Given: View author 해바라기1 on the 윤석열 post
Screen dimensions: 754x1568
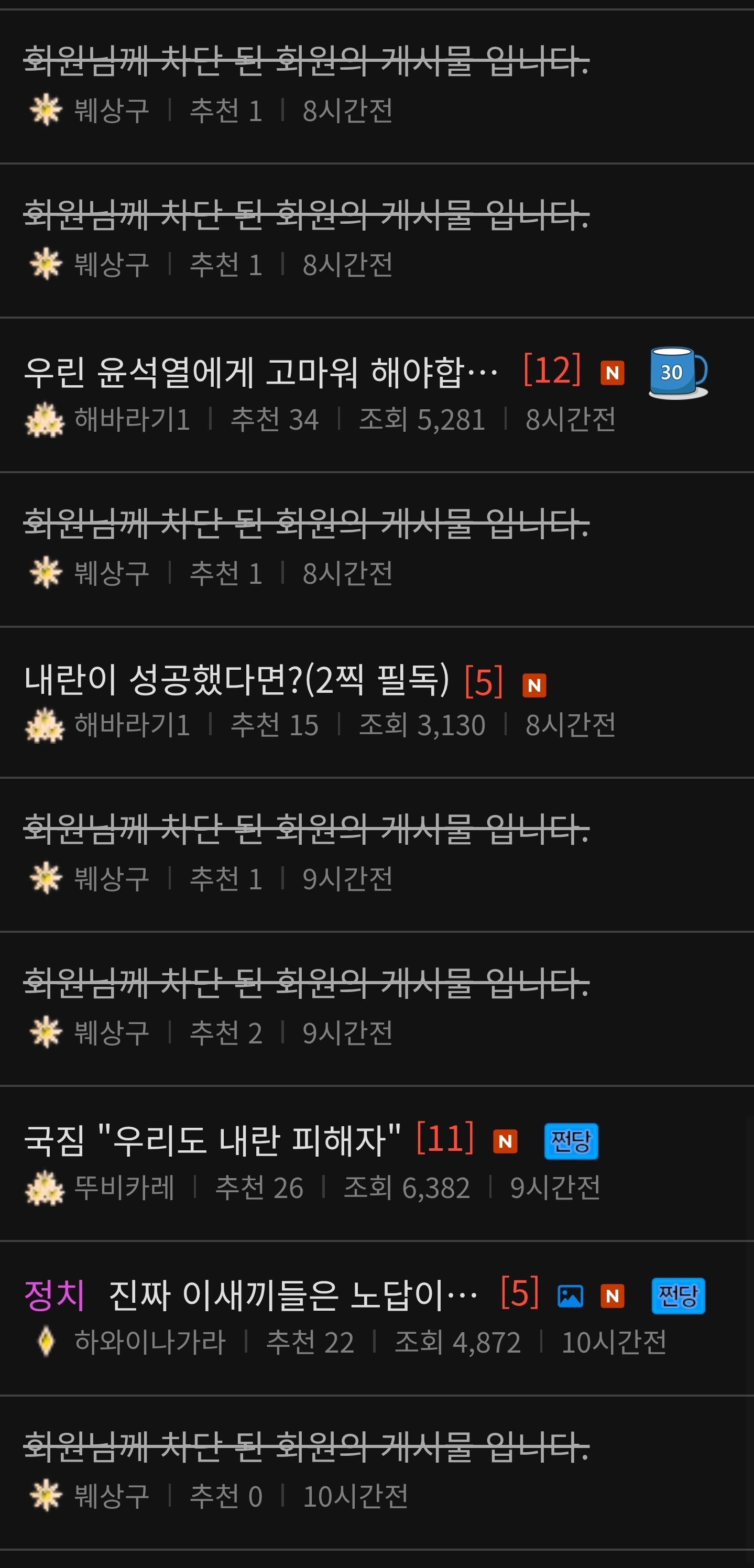Looking at the screenshot, I should [x=132, y=419].
